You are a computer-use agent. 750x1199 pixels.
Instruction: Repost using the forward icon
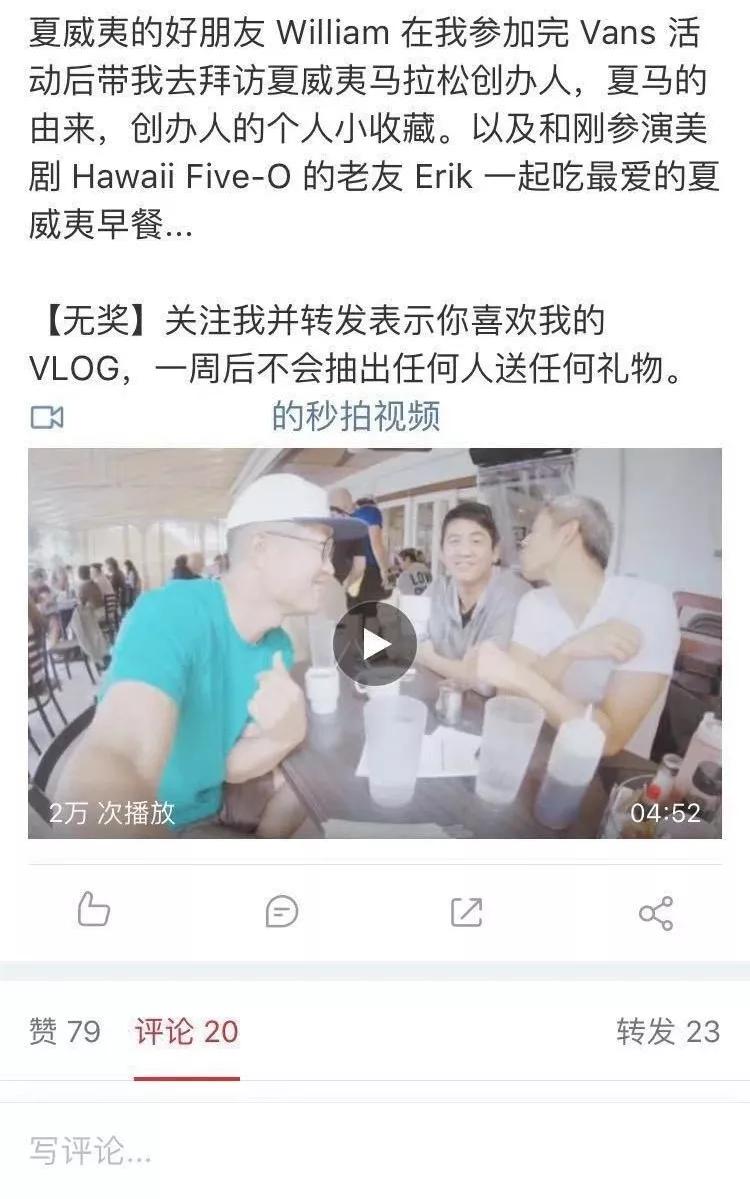click(x=467, y=911)
